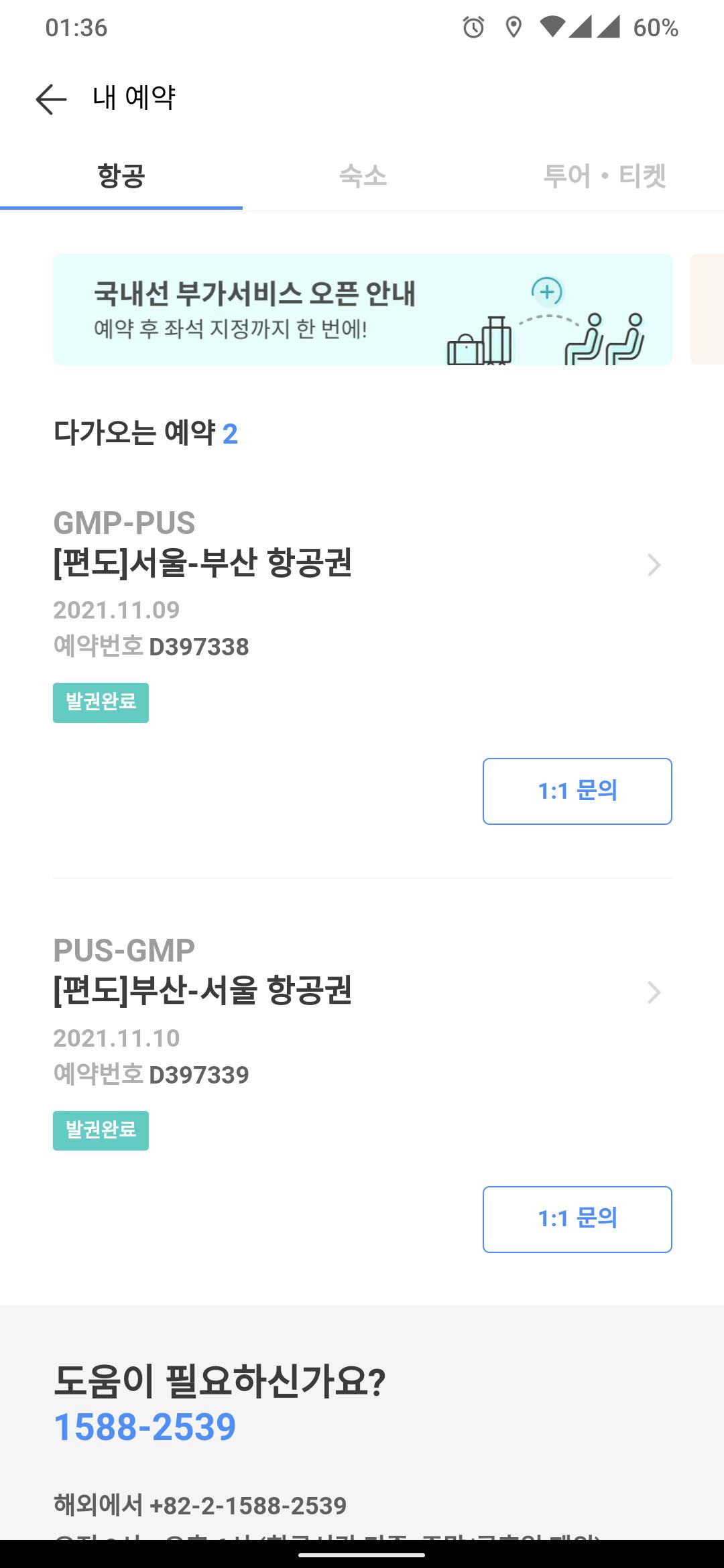The height and width of the screenshot is (1568, 724).
Task: Switch to the 숙소 tab
Action: 363,176
